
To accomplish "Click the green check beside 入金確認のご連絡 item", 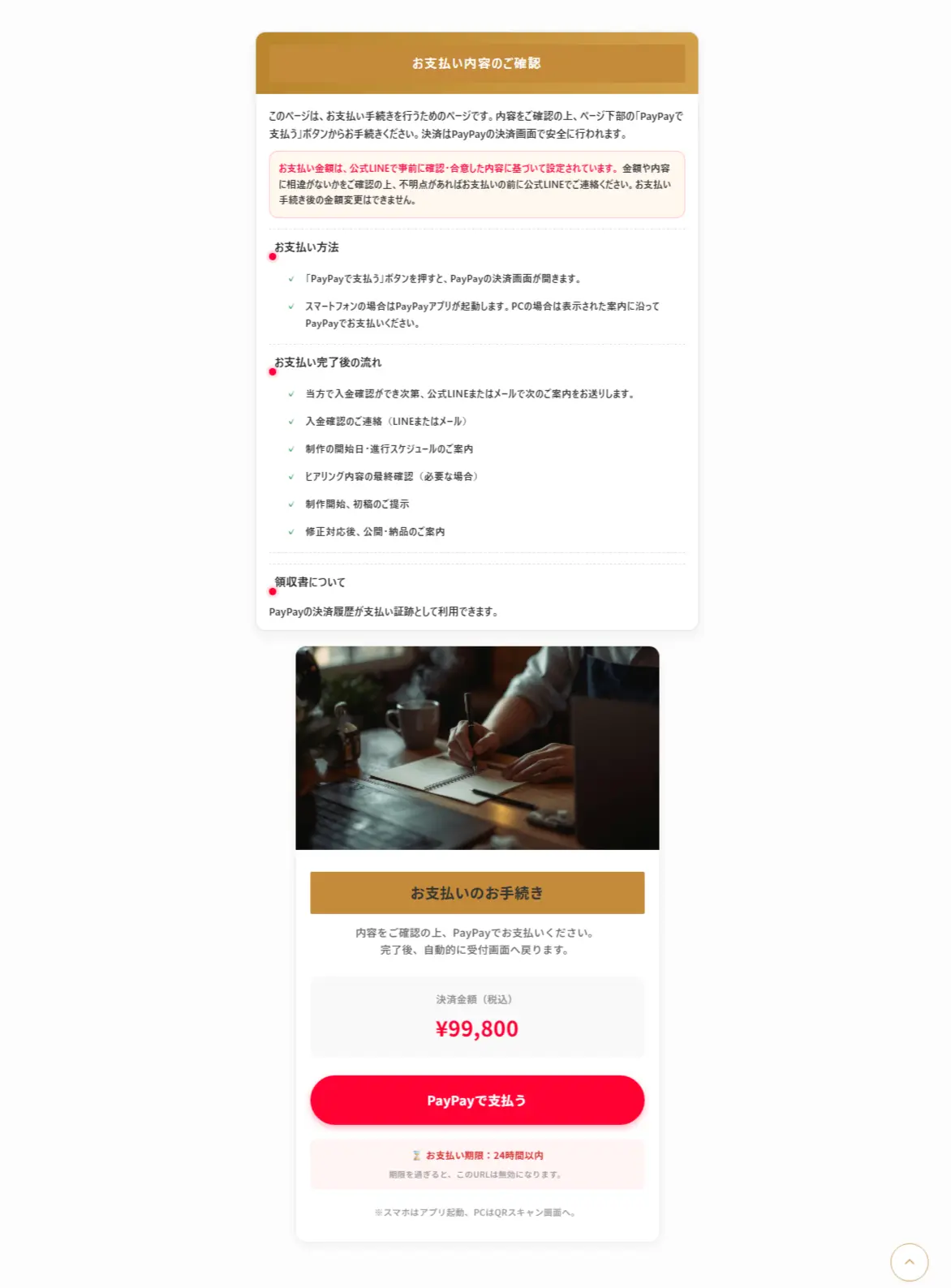I will point(291,421).
